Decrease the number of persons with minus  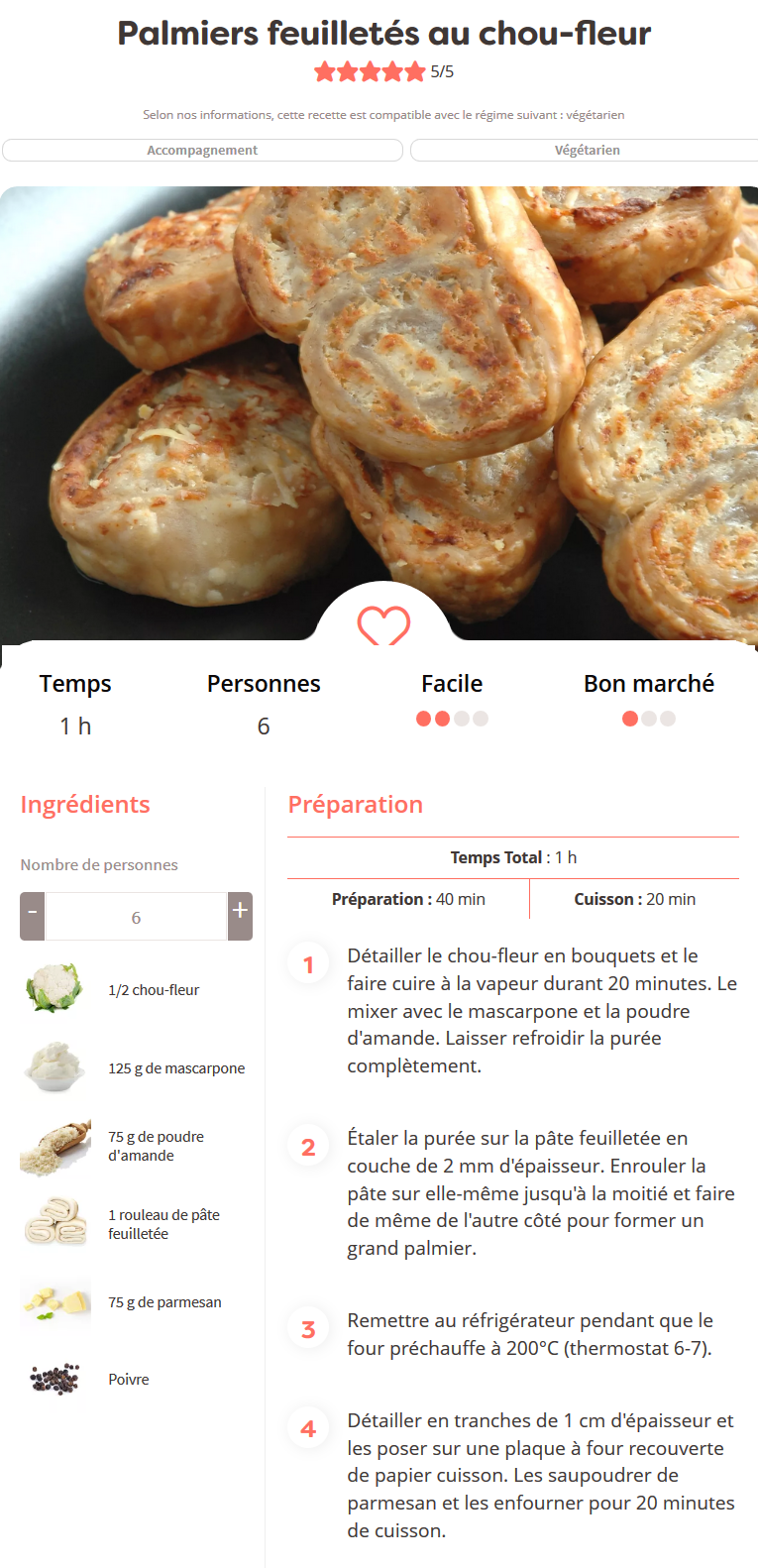(33, 916)
